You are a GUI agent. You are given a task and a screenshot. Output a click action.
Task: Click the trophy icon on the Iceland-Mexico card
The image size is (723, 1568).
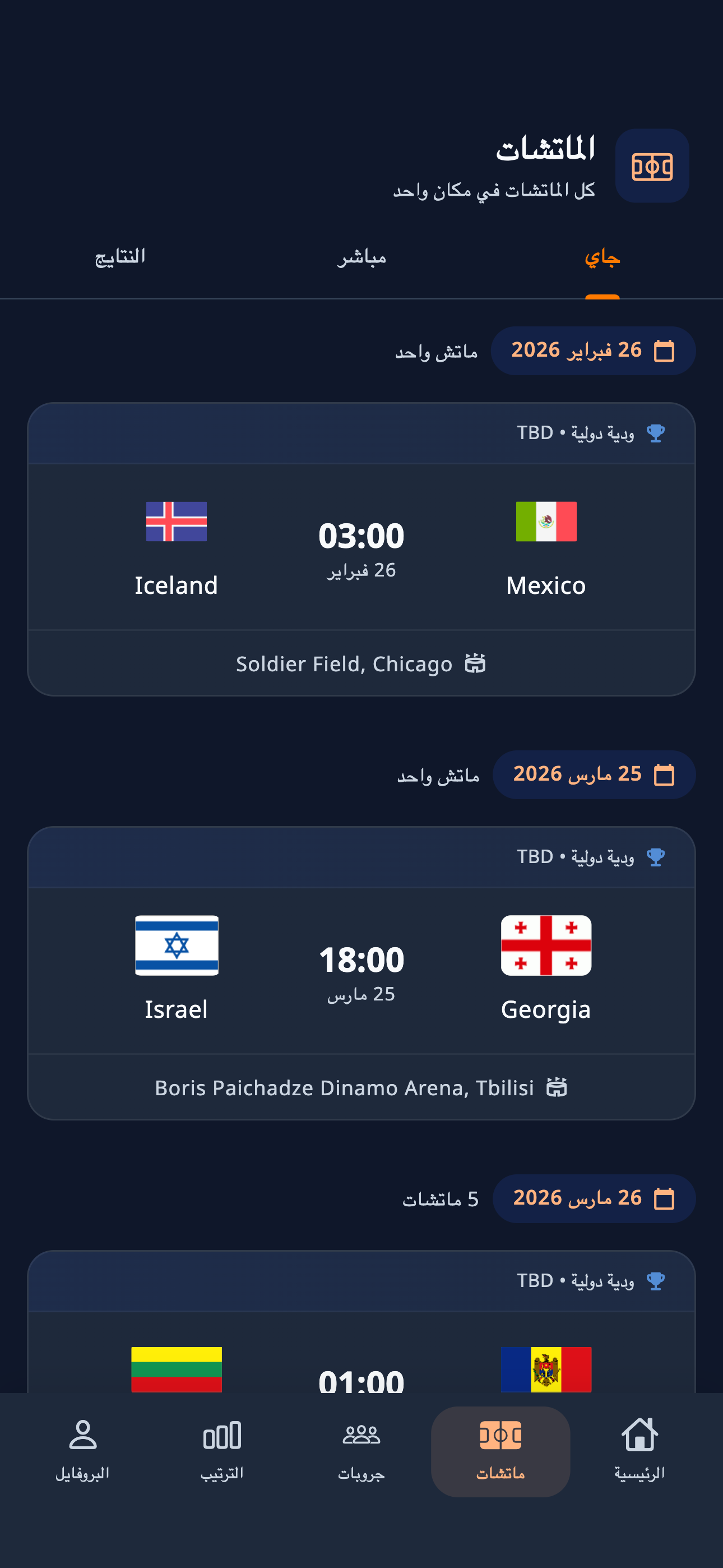[x=656, y=433]
